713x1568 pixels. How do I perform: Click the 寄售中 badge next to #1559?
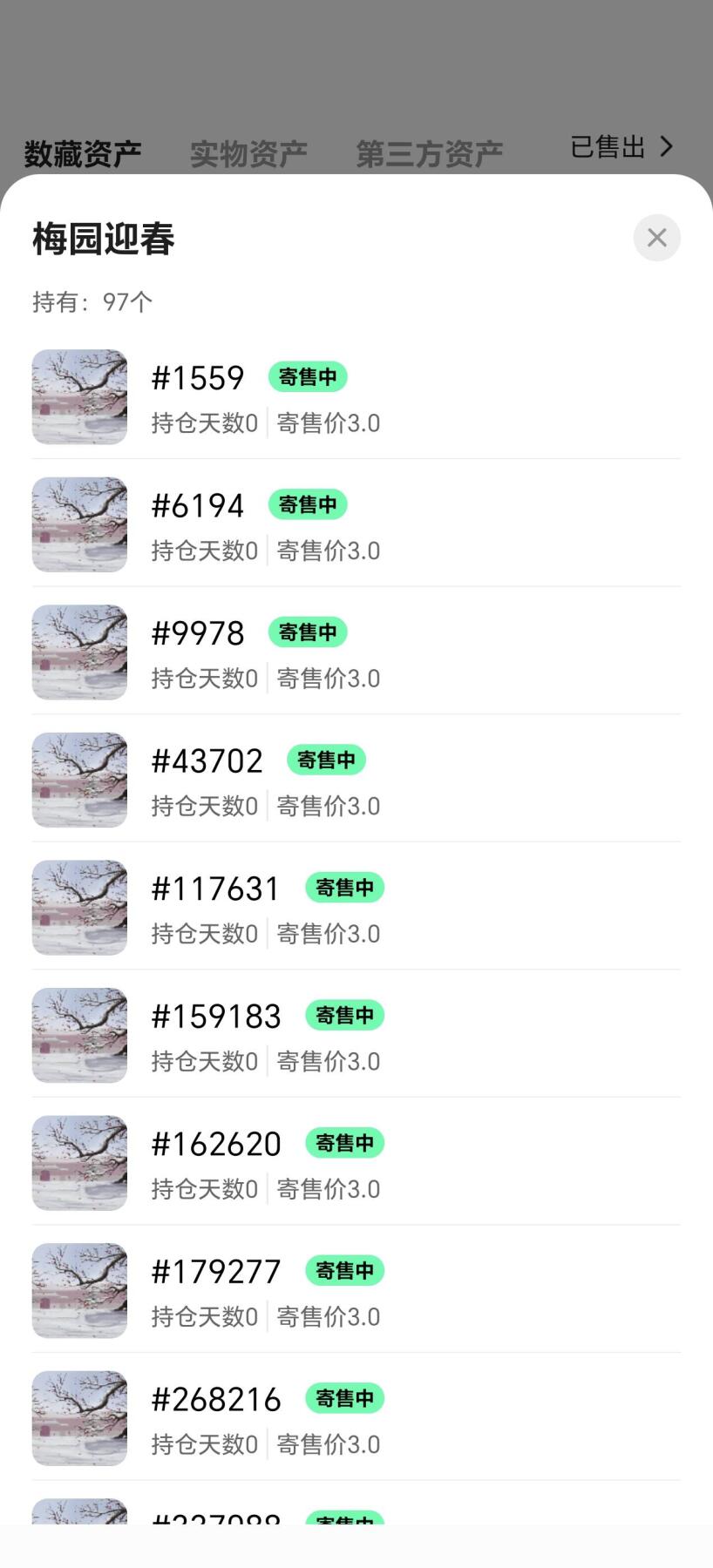pyautogui.click(x=308, y=376)
